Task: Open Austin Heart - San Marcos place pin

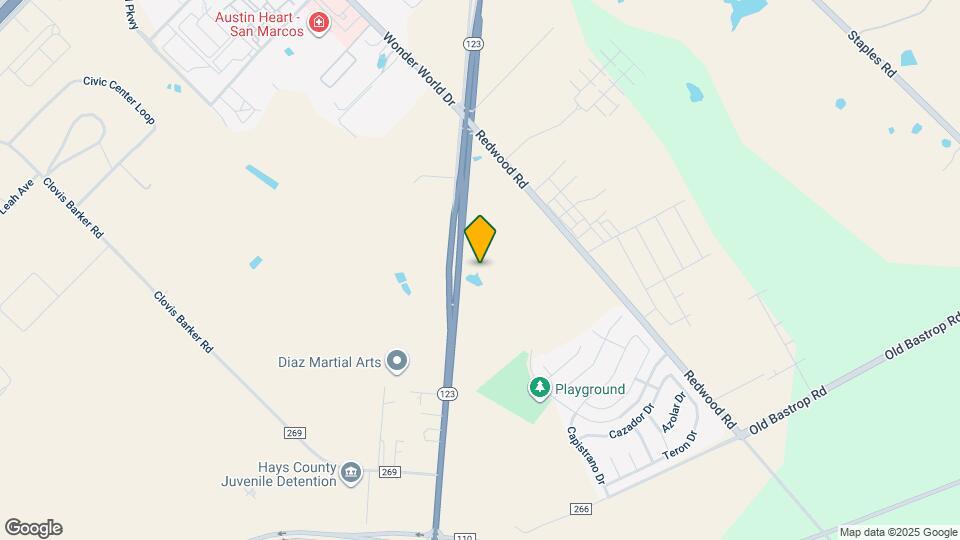Action: 319,23
